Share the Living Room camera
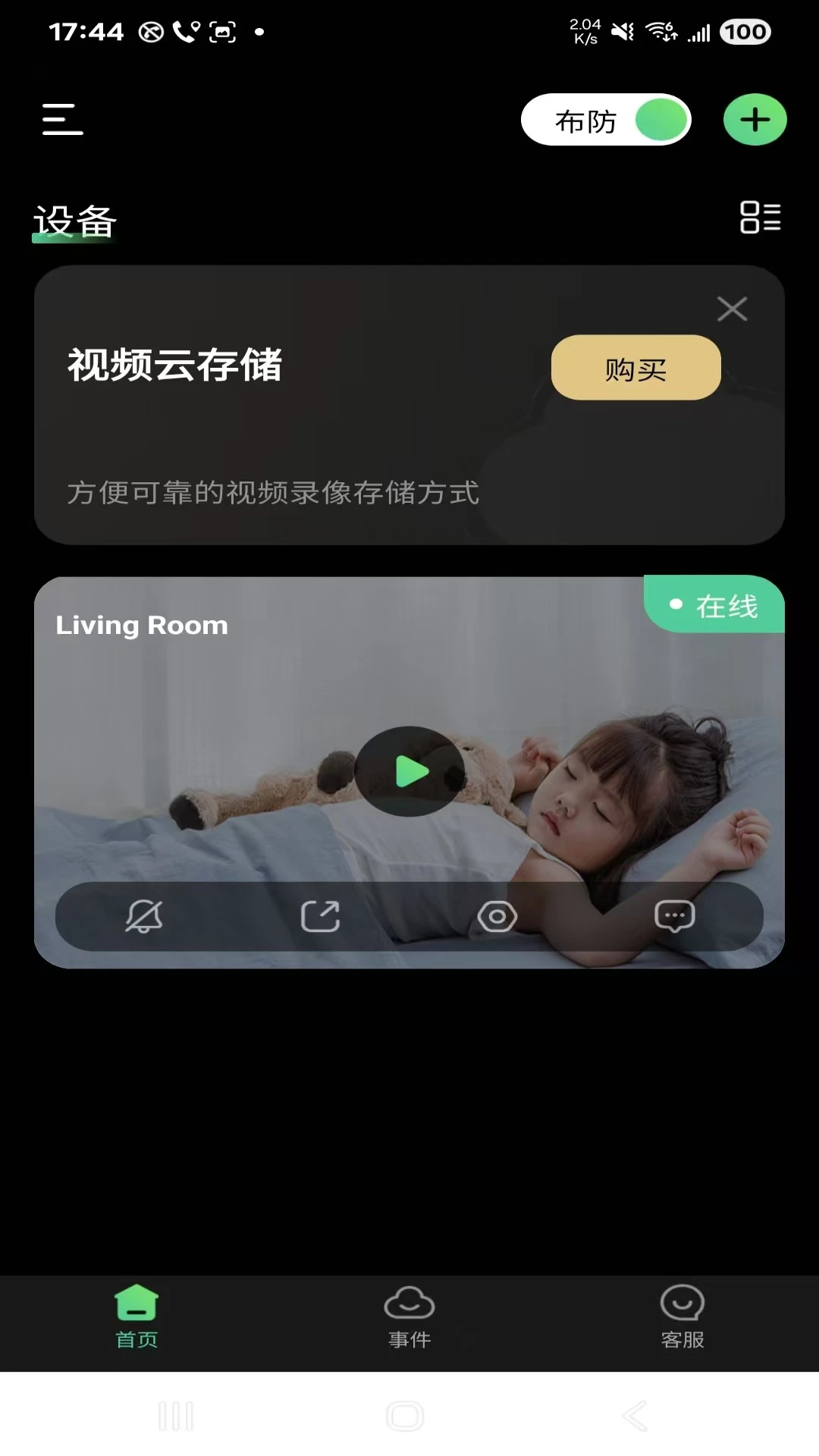The image size is (819, 1456). coord(320,916)
